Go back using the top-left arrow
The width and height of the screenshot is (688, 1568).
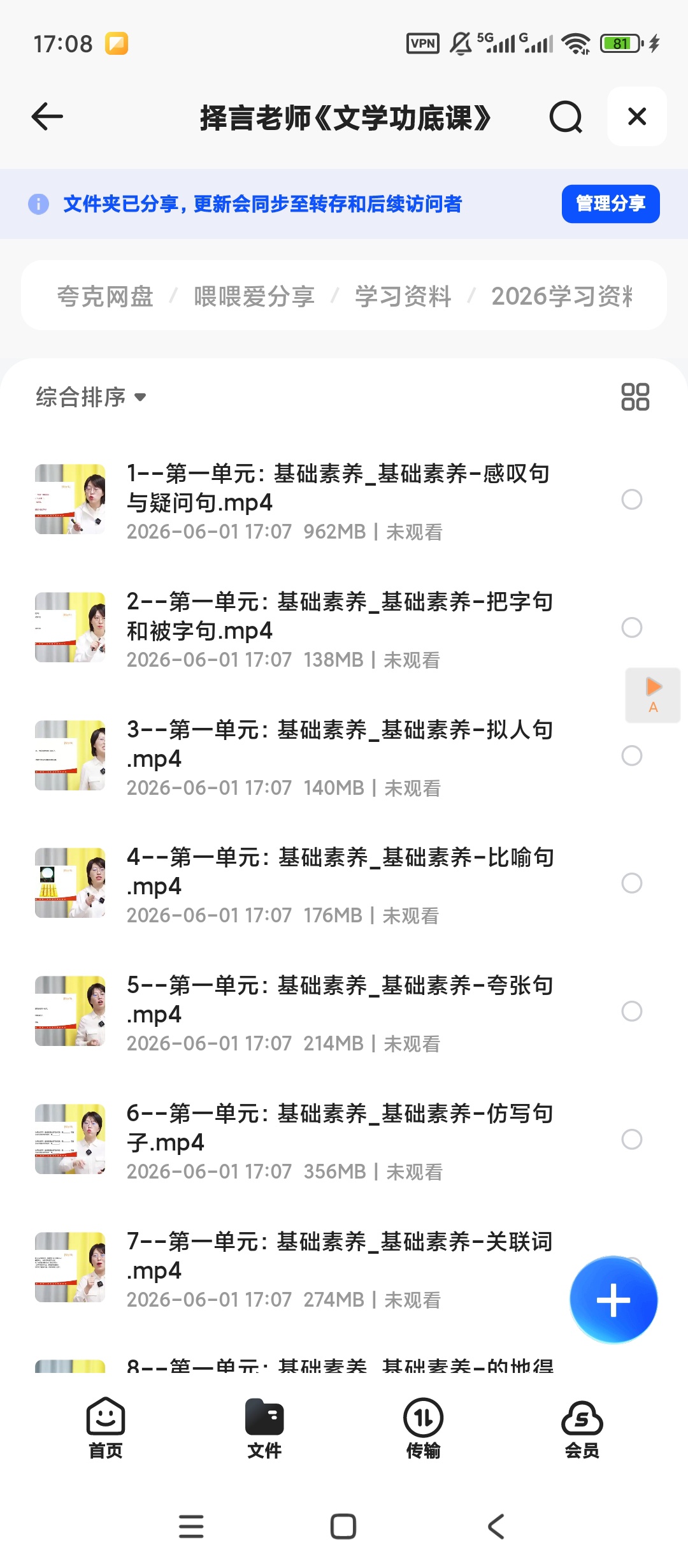47,117
